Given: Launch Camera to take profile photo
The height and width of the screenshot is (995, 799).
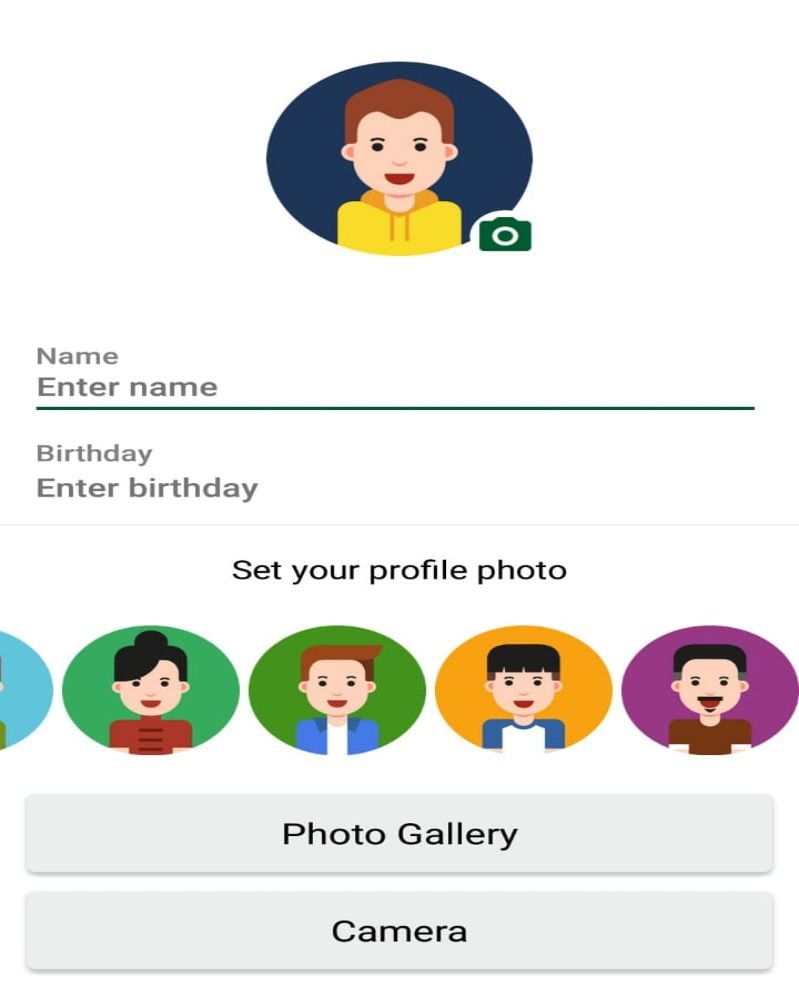Looking at the screenshot, I should click(399, 931).
